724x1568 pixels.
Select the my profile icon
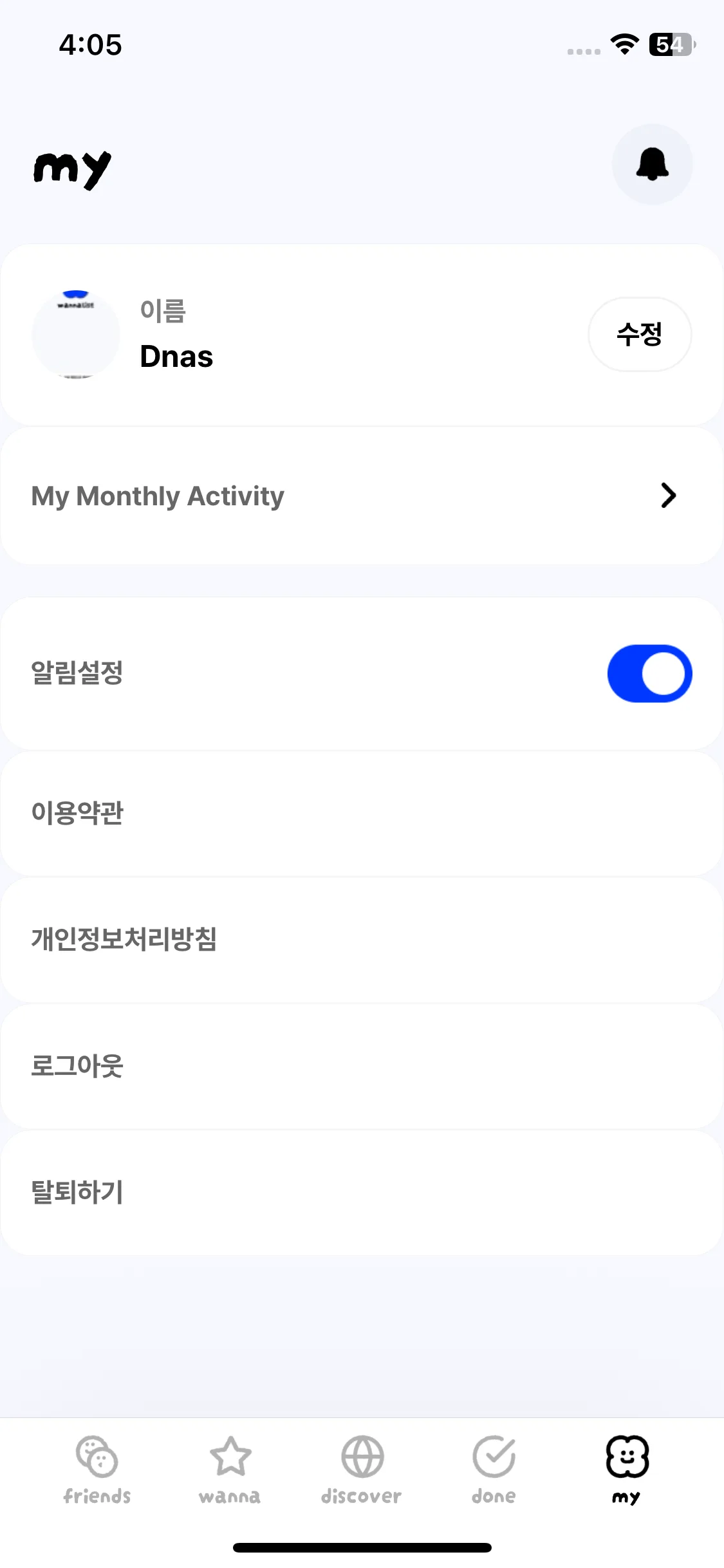tap(625, 1455)
